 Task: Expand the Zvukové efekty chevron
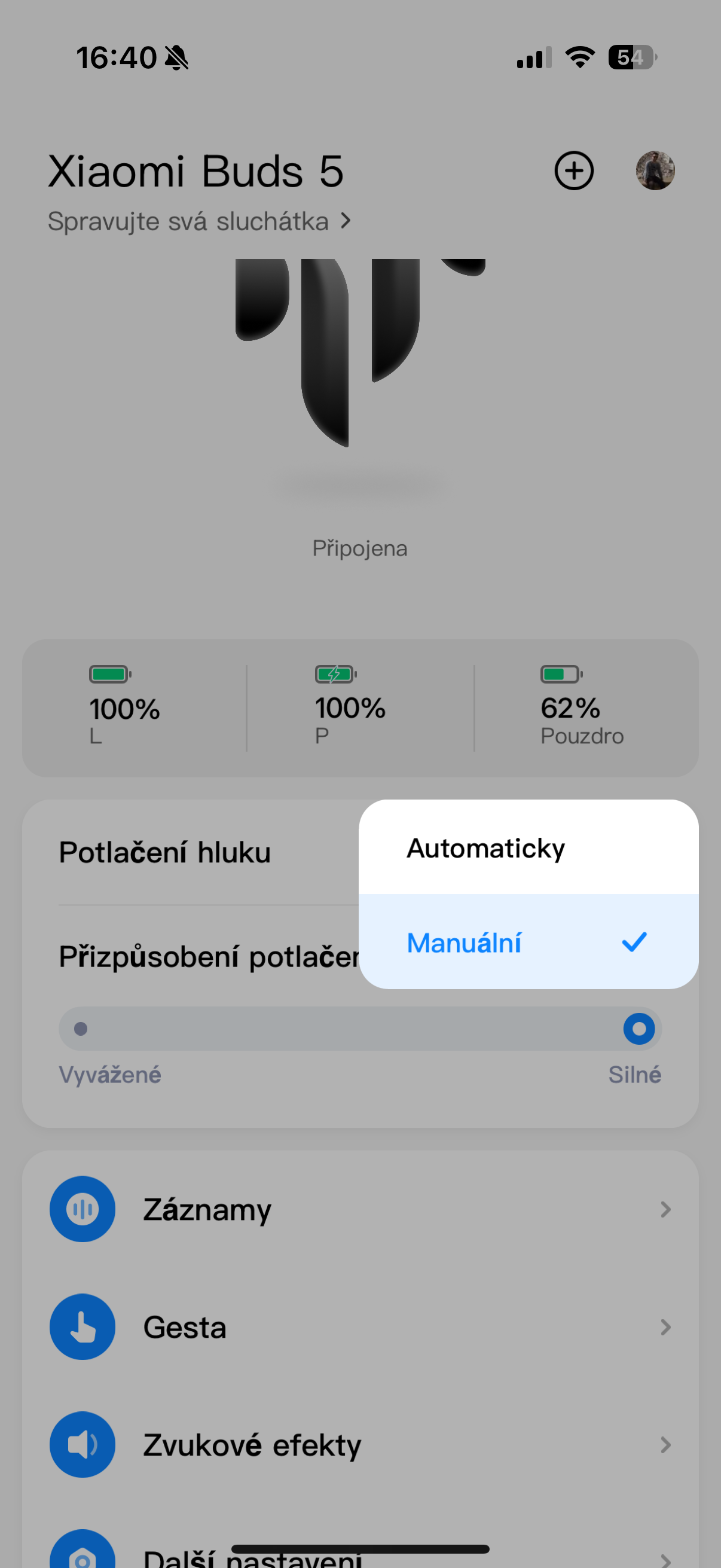[x=665, y=1445]
